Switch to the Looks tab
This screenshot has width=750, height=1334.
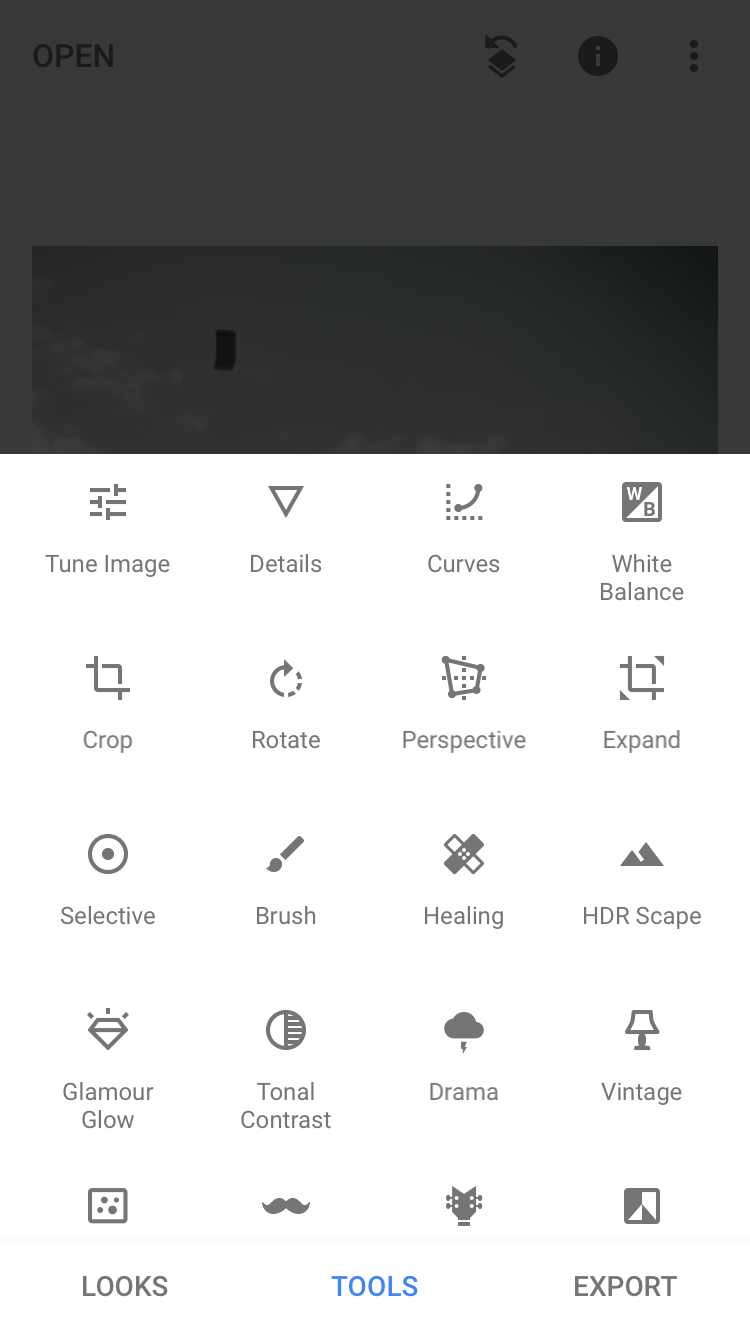[125, 1286]
